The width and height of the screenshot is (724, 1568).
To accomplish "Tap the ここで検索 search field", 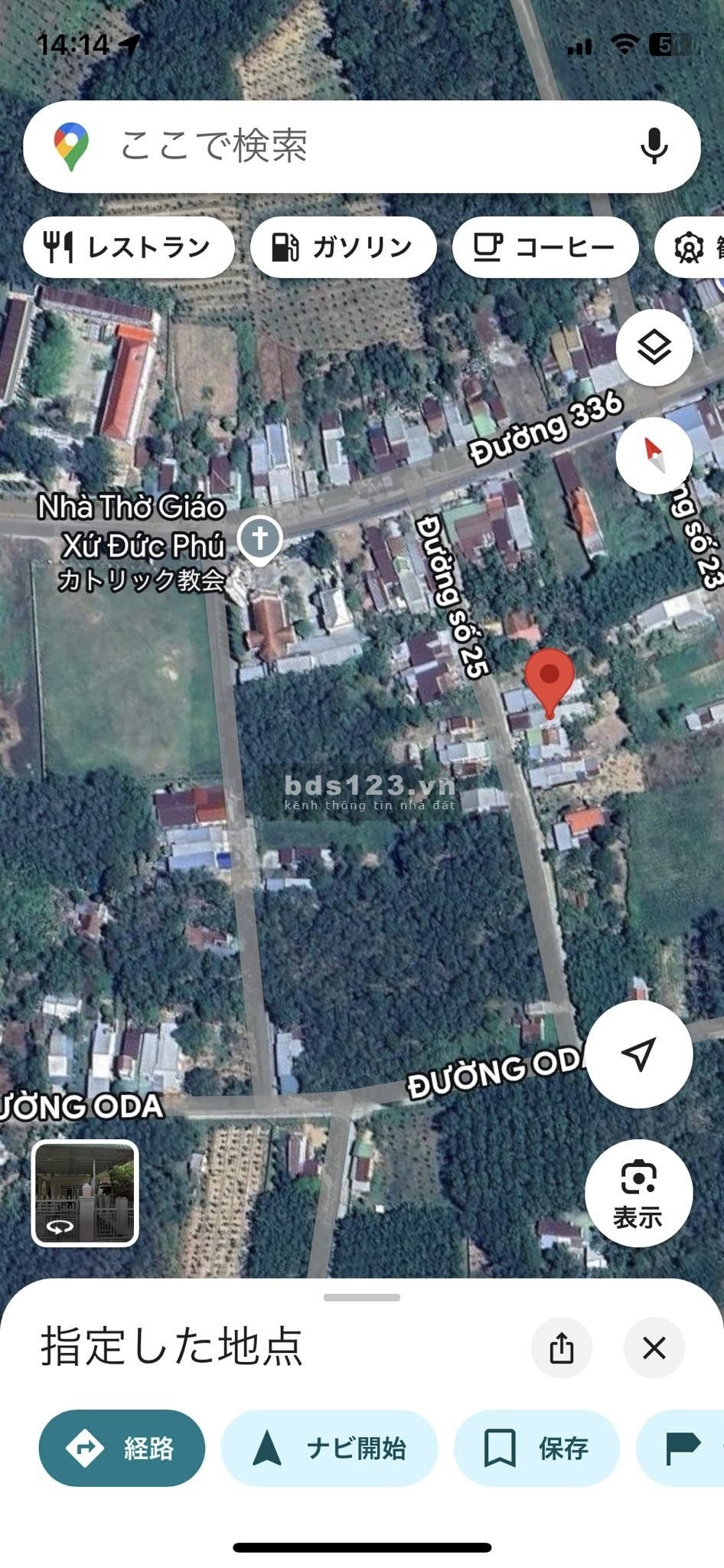I will coord(344,145).
